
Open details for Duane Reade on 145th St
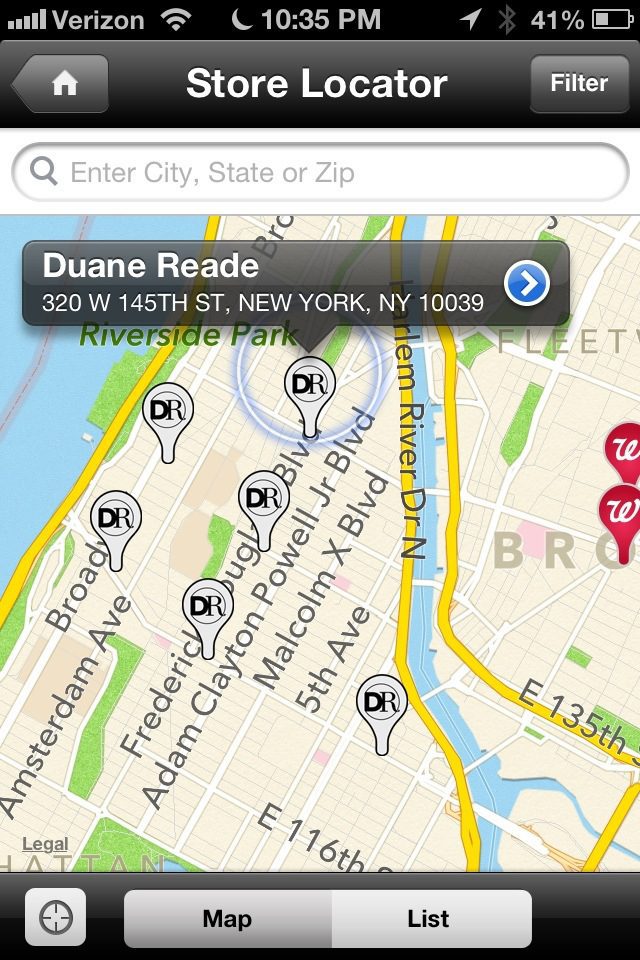click(x=527, y=284)
